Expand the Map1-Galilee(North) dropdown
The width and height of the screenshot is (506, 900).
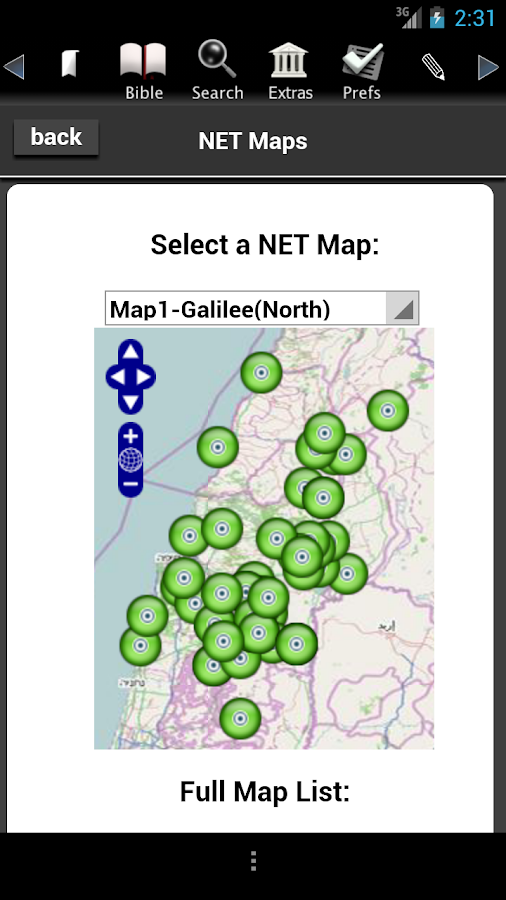pyautogui.click(x=262, y=309)
